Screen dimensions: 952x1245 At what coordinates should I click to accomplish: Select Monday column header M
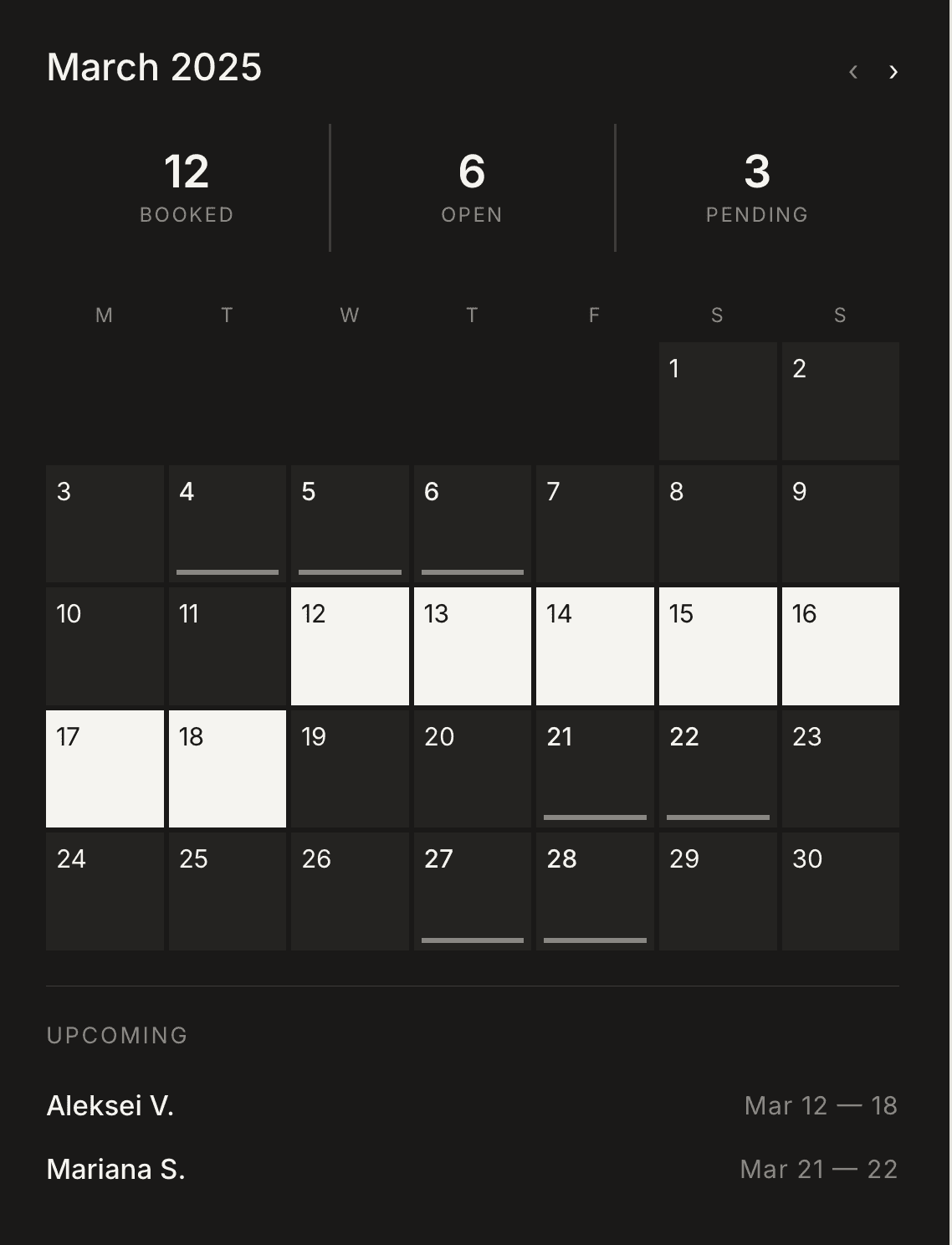(104, 315)
